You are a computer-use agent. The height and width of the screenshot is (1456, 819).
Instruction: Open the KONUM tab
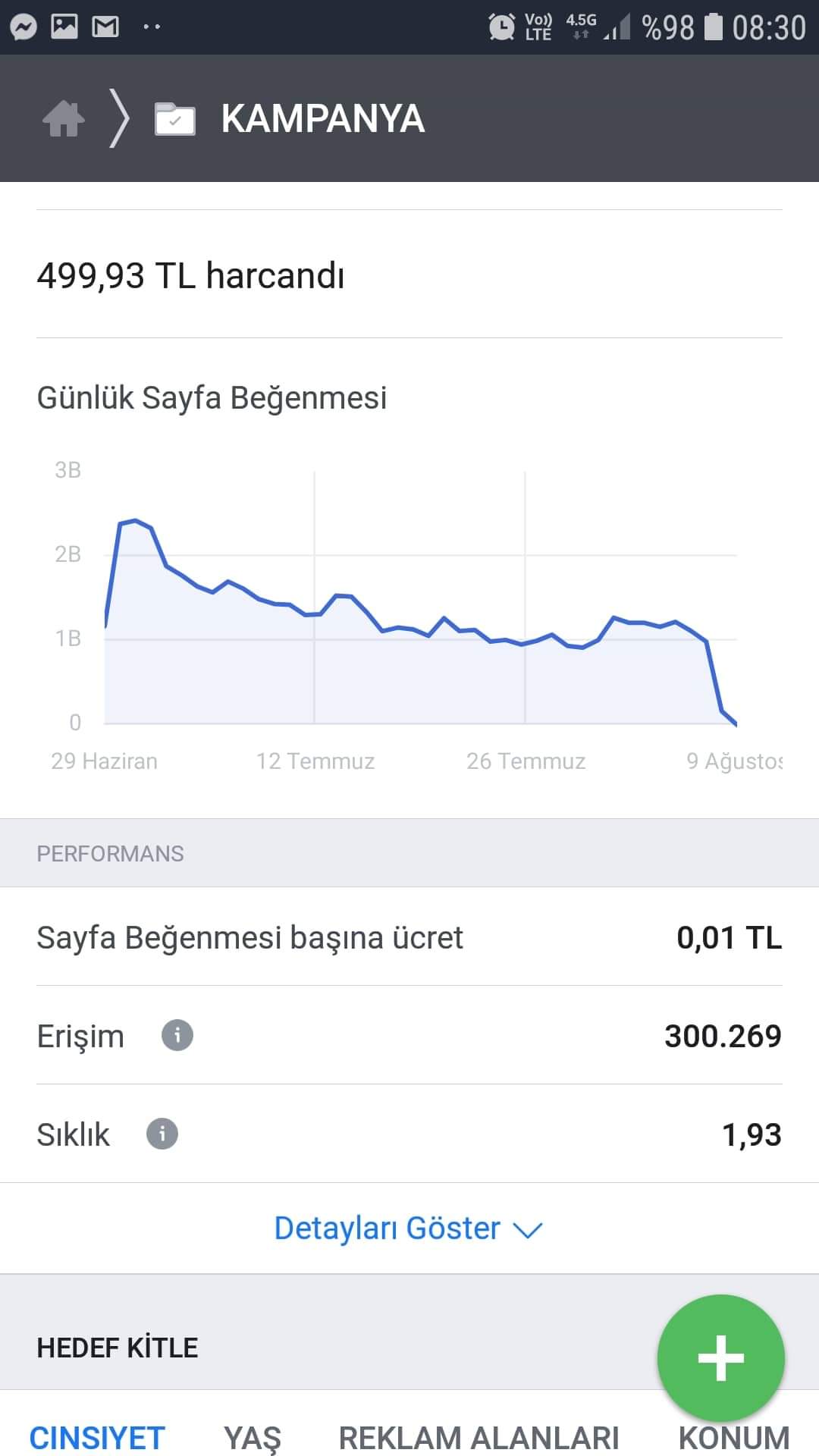pos(734,1438)
